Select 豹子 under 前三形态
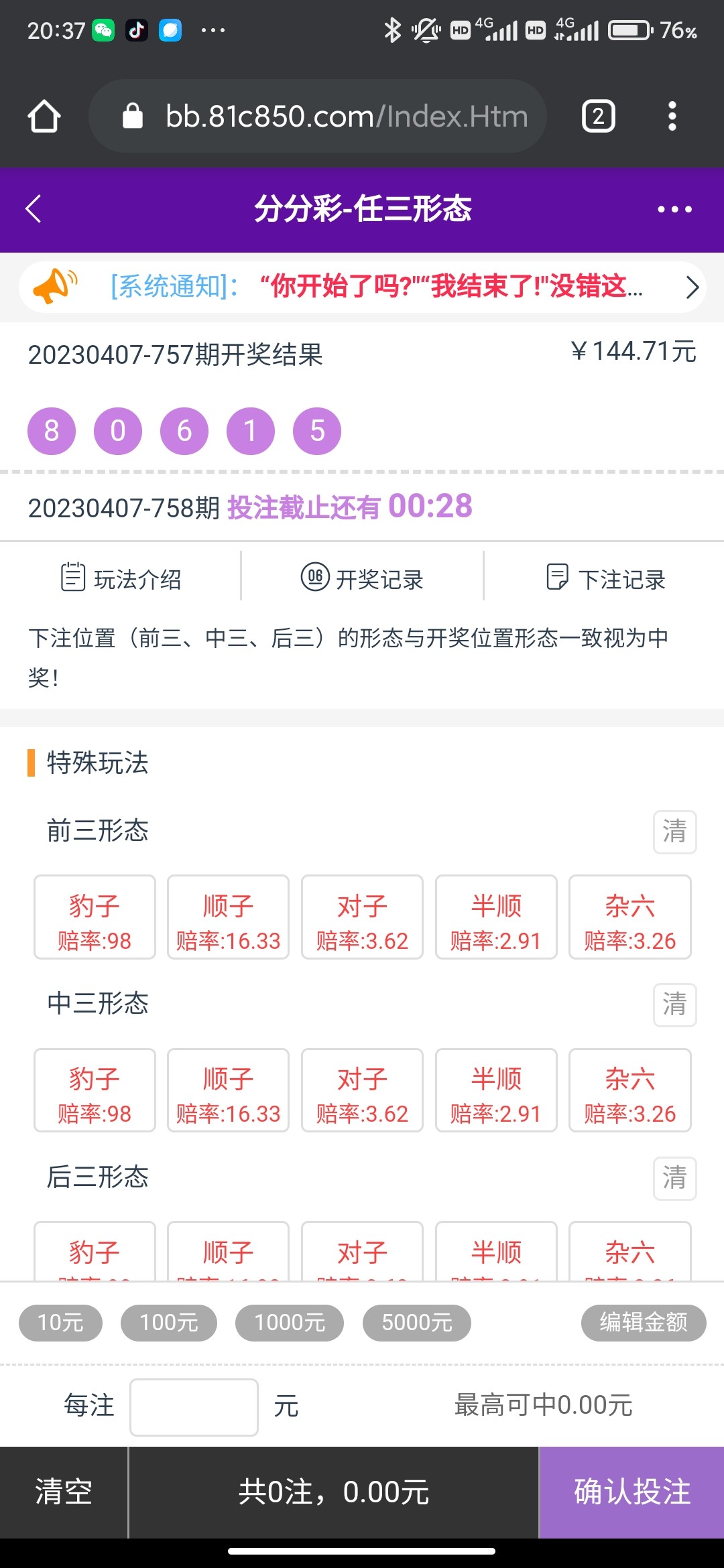 (95, 917)
